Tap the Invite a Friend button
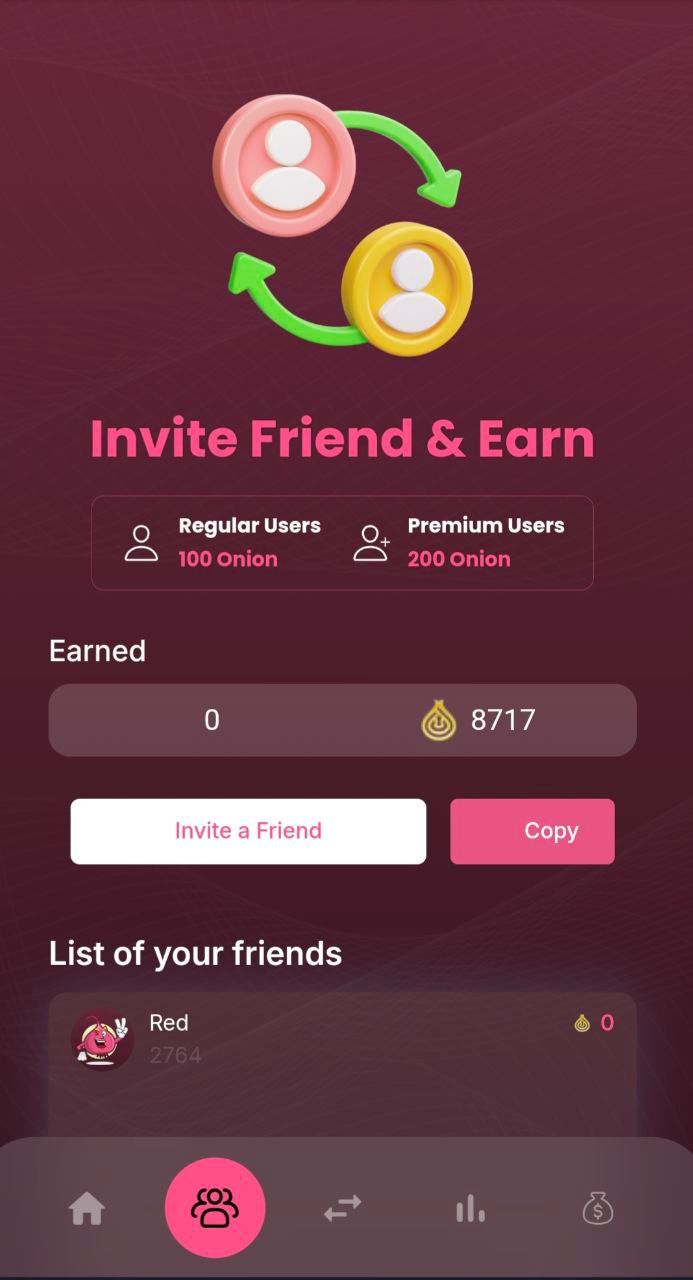This screenshot has width=693, height=1280. click(x=248, y=831)
